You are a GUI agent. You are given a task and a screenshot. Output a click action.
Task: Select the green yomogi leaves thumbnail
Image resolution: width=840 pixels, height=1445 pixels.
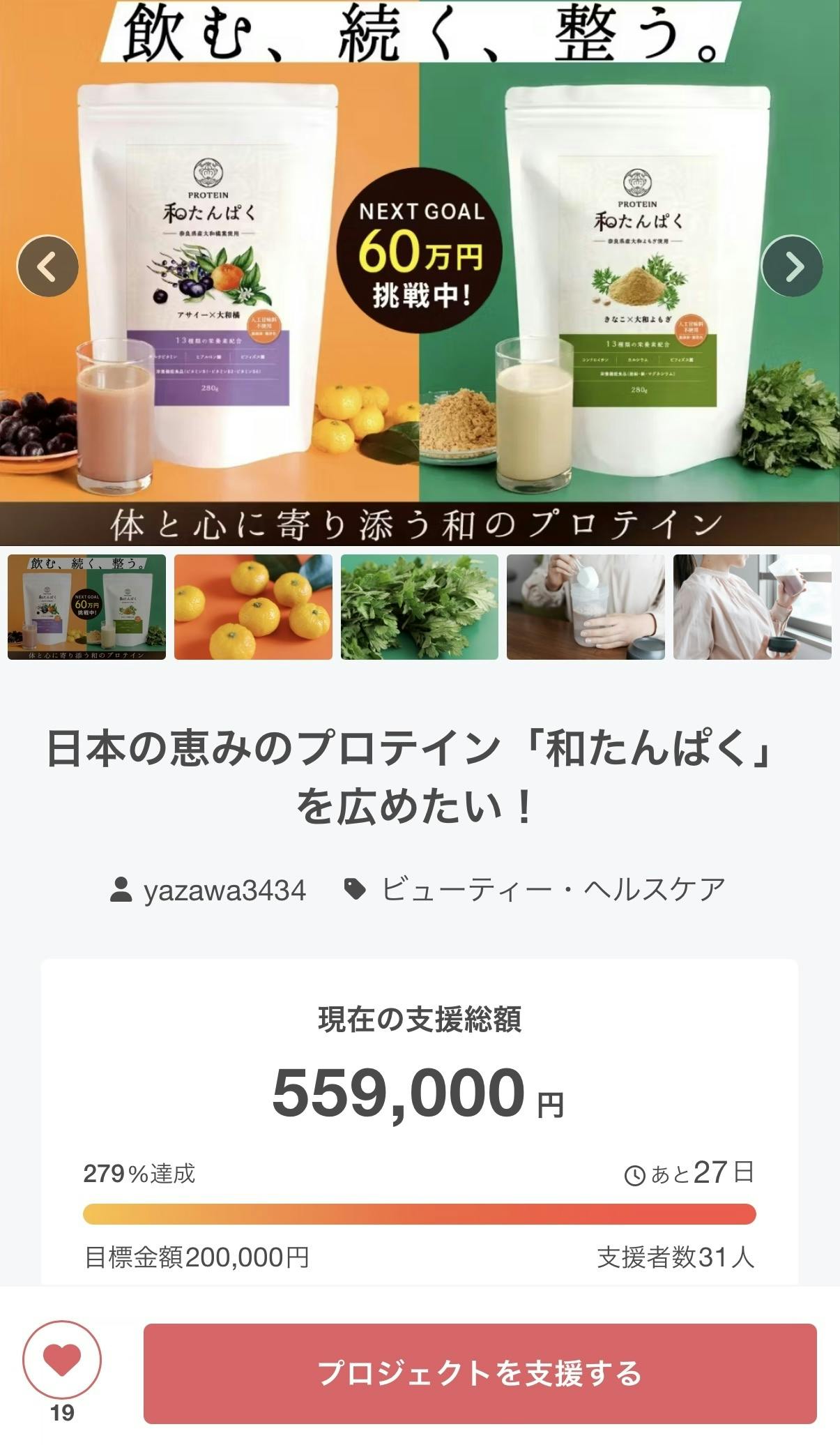click(x=420, y=607)
